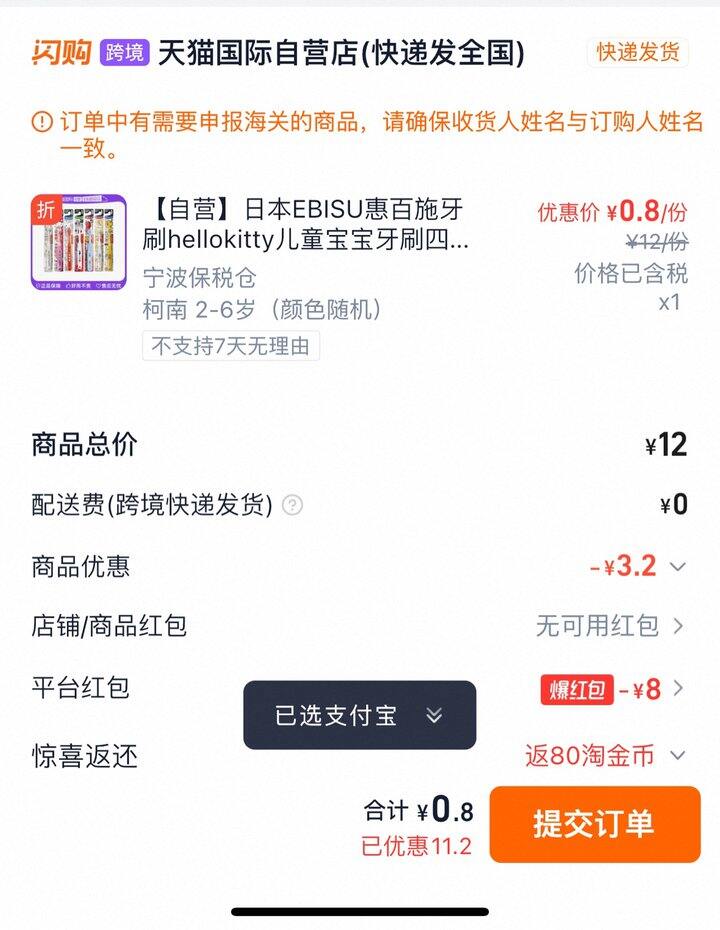The width and height of the screenshot is (720, 930).
Task: Open the 平台红包 selection
Action: tap(677, 688)
